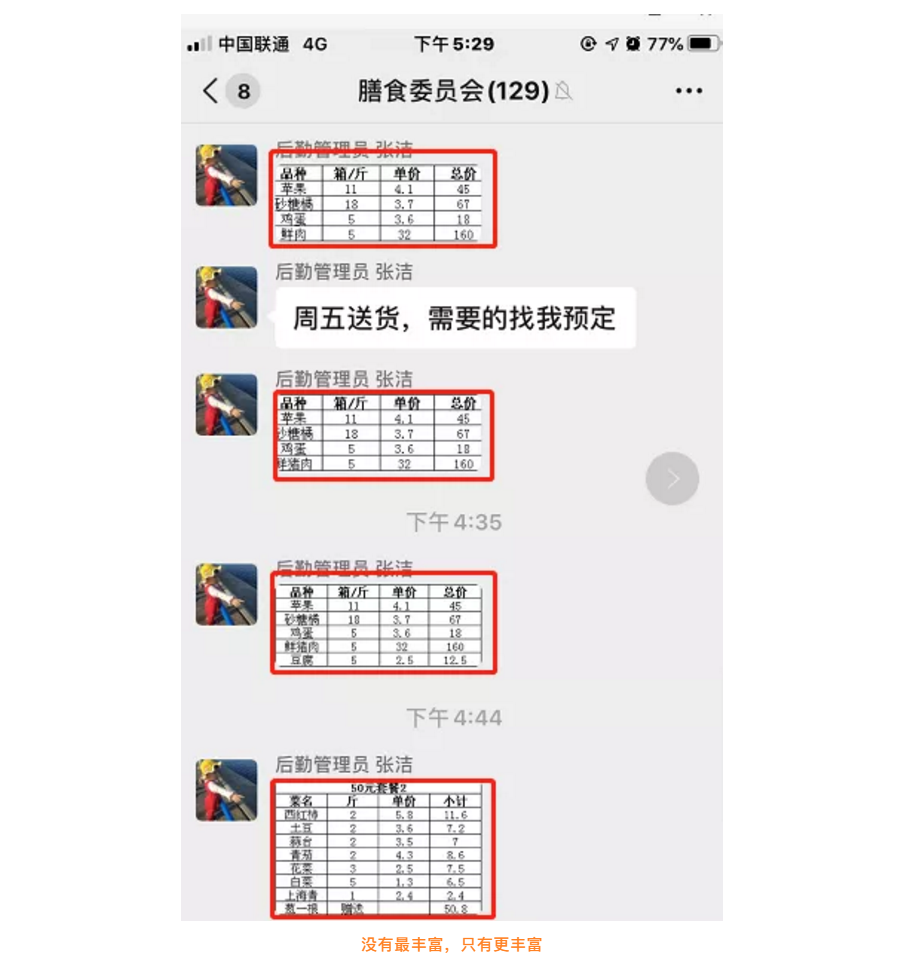
Task: Tap the grey round arrow button
Action: 672,478
